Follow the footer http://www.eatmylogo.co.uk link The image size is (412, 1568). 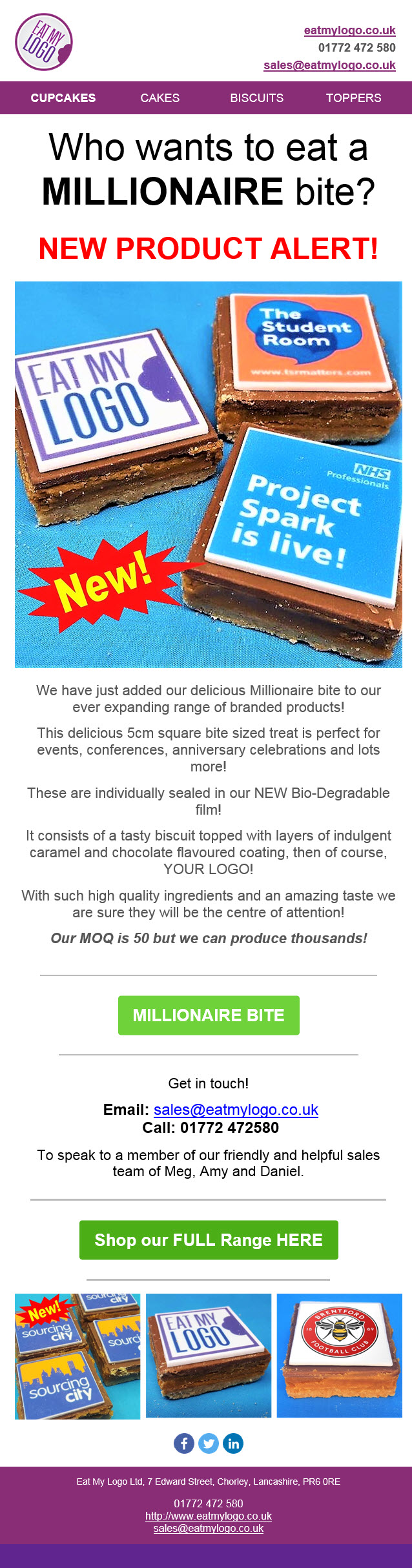pyautogui.click(x=209, y=1516)
